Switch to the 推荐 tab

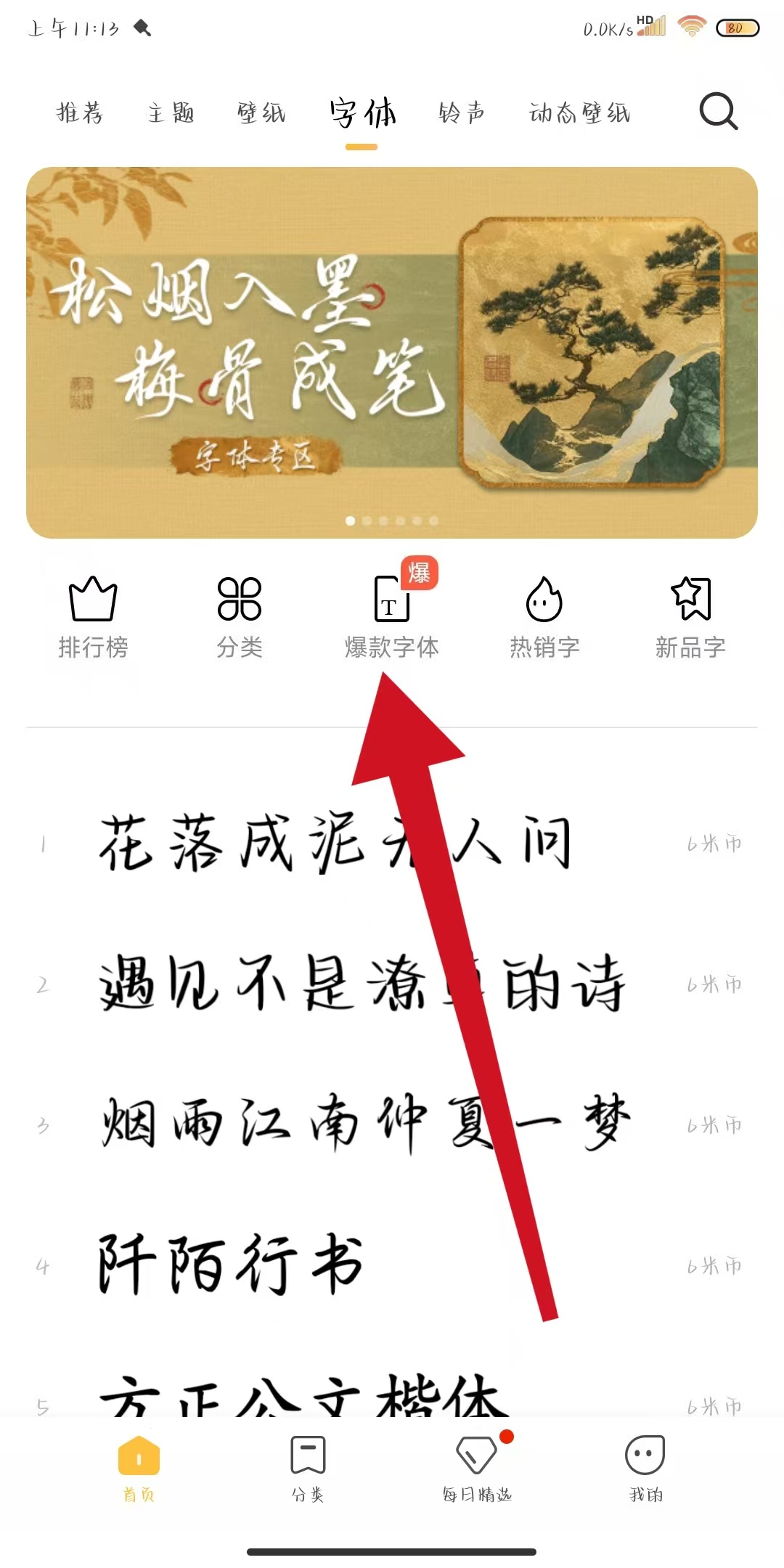[x=80, y=113]
